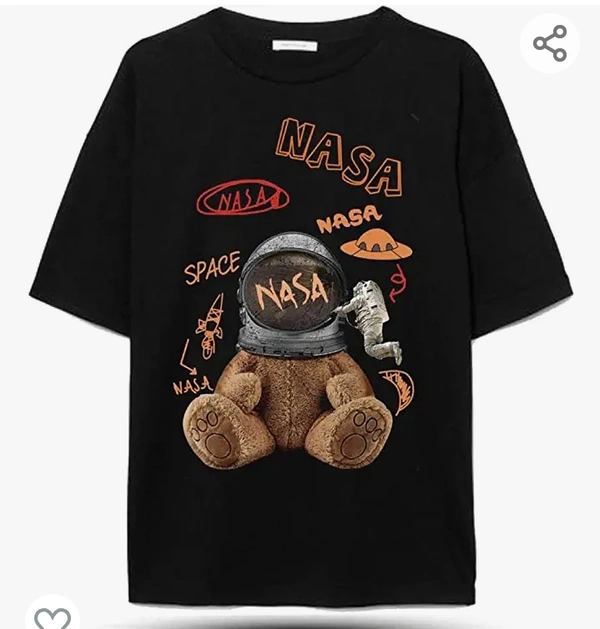Screen dimensions: 600x629
Task: Share this NASA bear t-shirt
Action: tap(549, 43)
